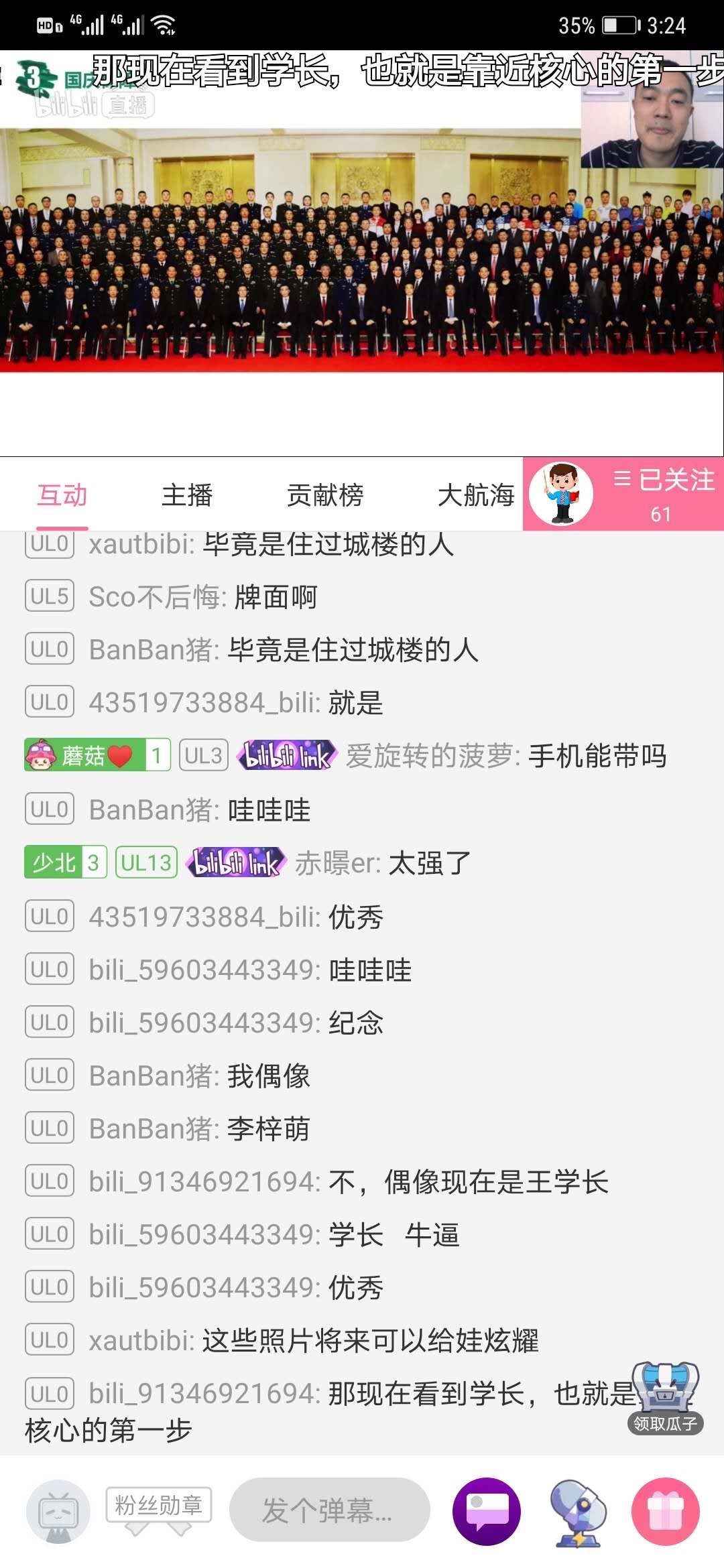Screen dimensions: 724x1568
Task: Claim the 领取瓜子 treasure chest
Action: coord(666,1396)
